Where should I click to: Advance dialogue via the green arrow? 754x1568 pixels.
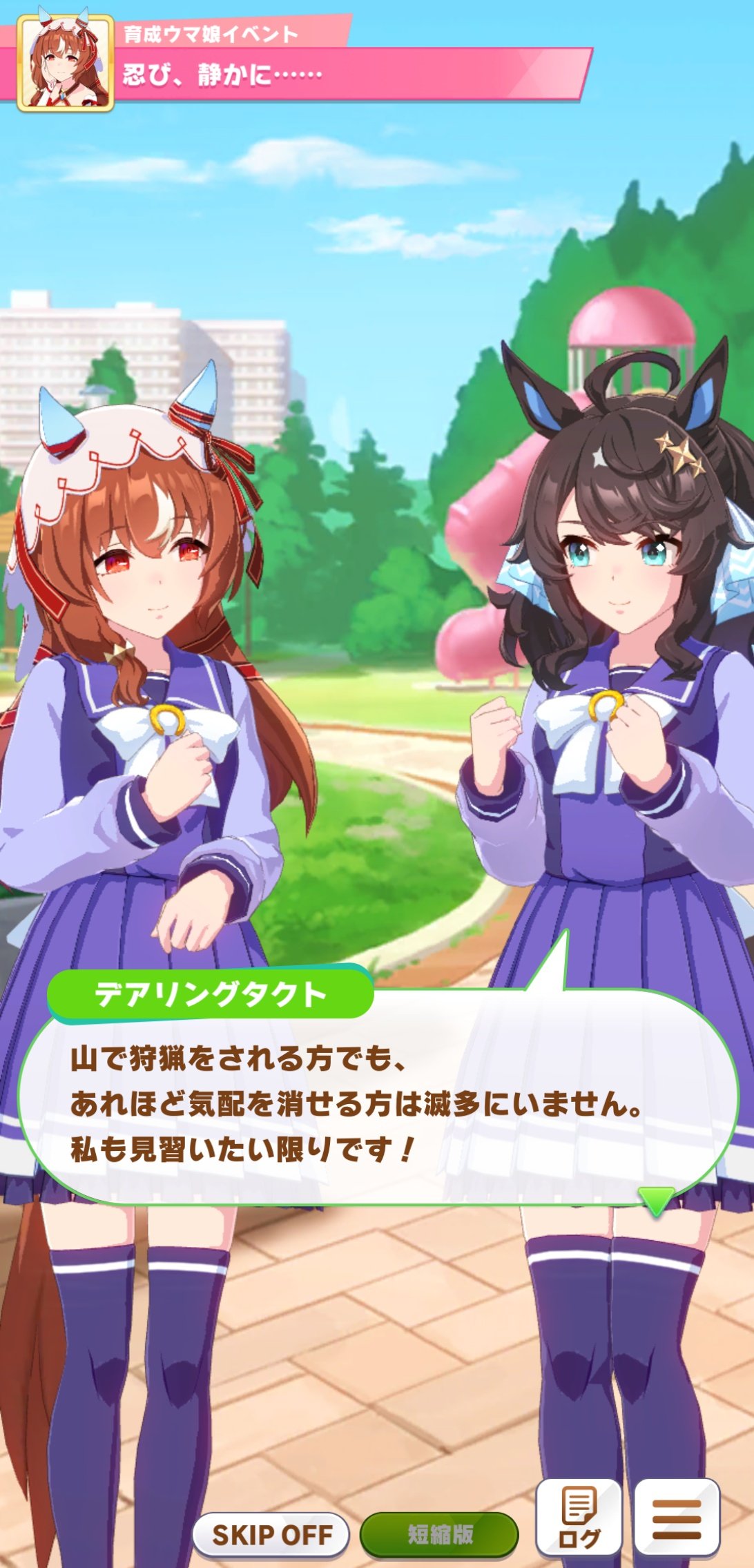(655, 1201)
